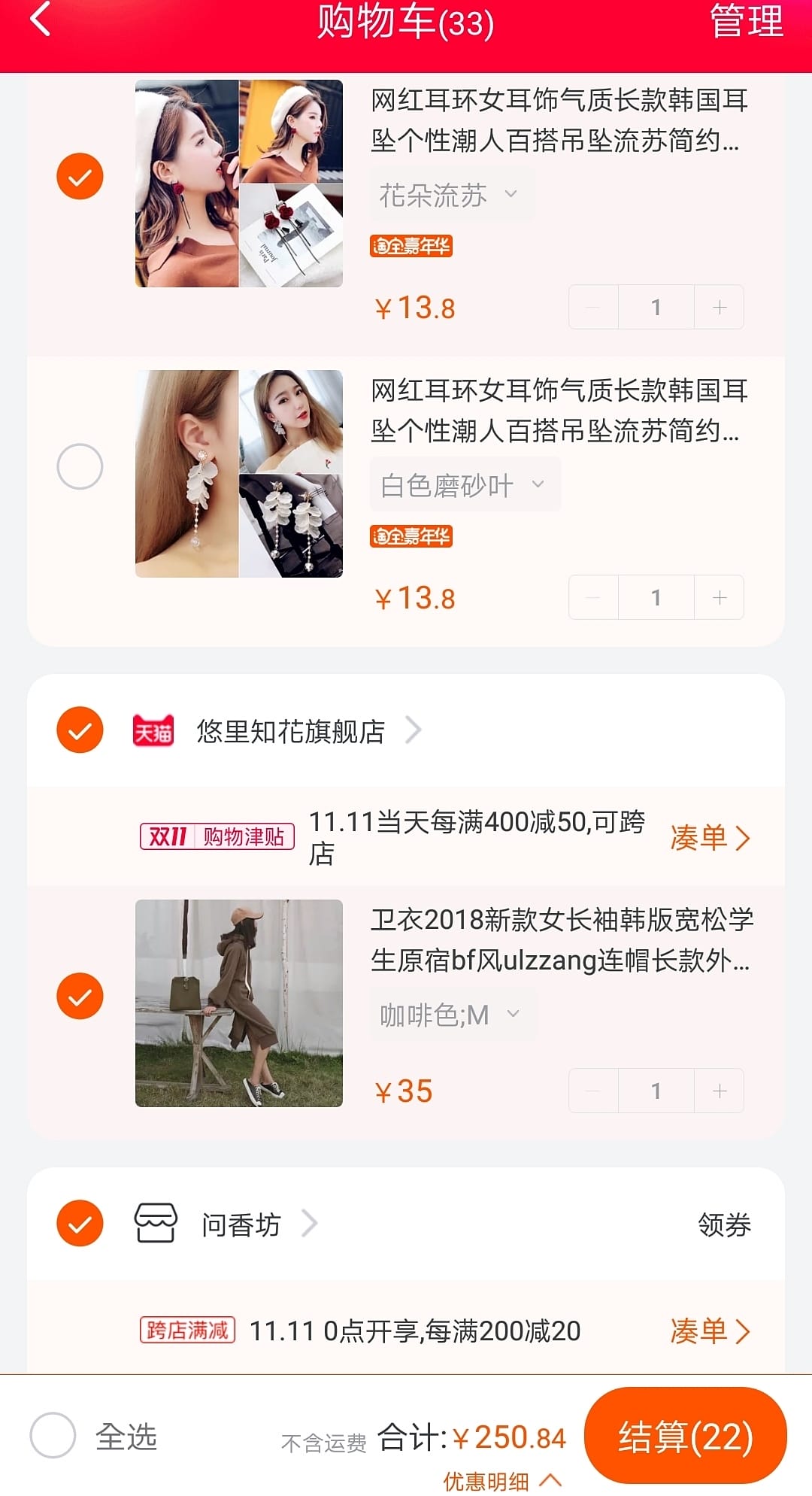Open the 花朵流苏 variant dropdown

pyautogui.click(x=451, y=194)
